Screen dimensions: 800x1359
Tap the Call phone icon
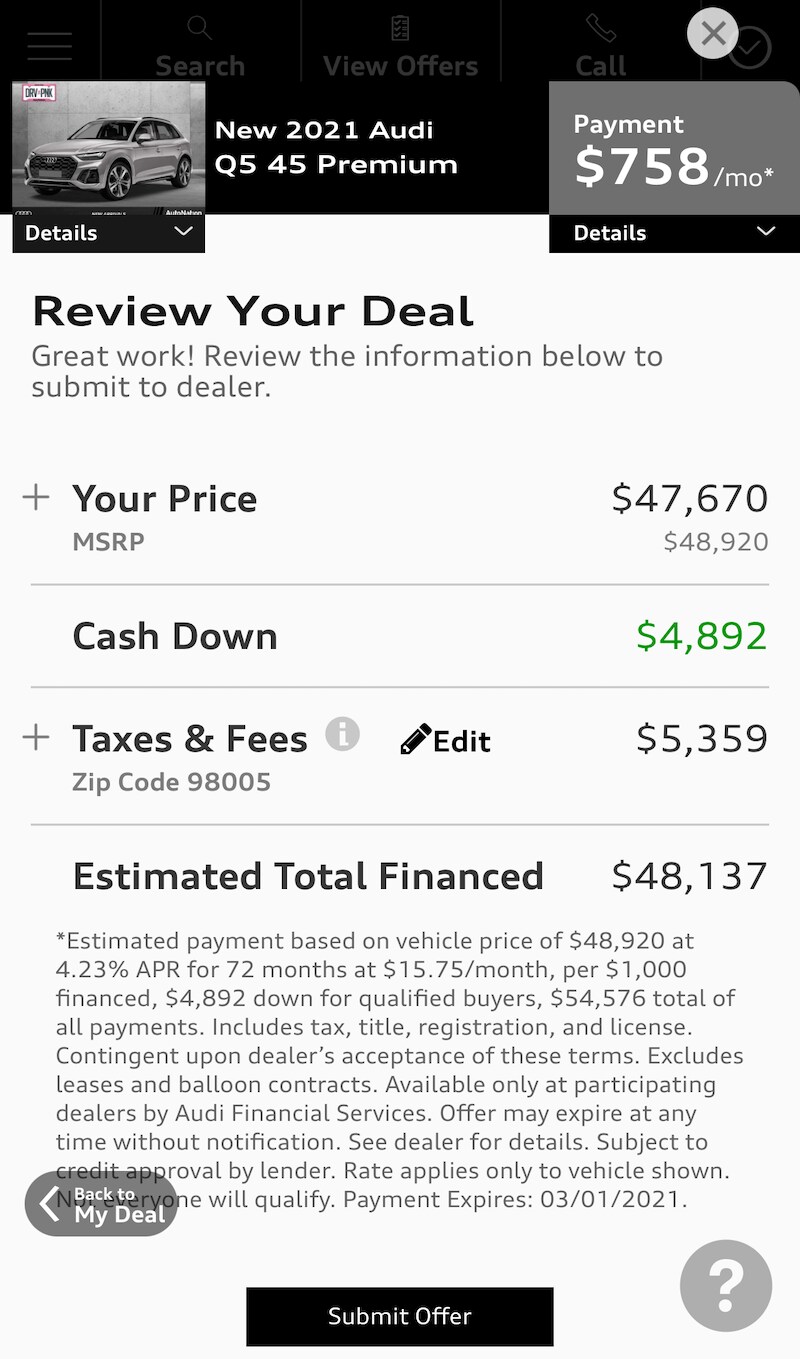[599, 29]
